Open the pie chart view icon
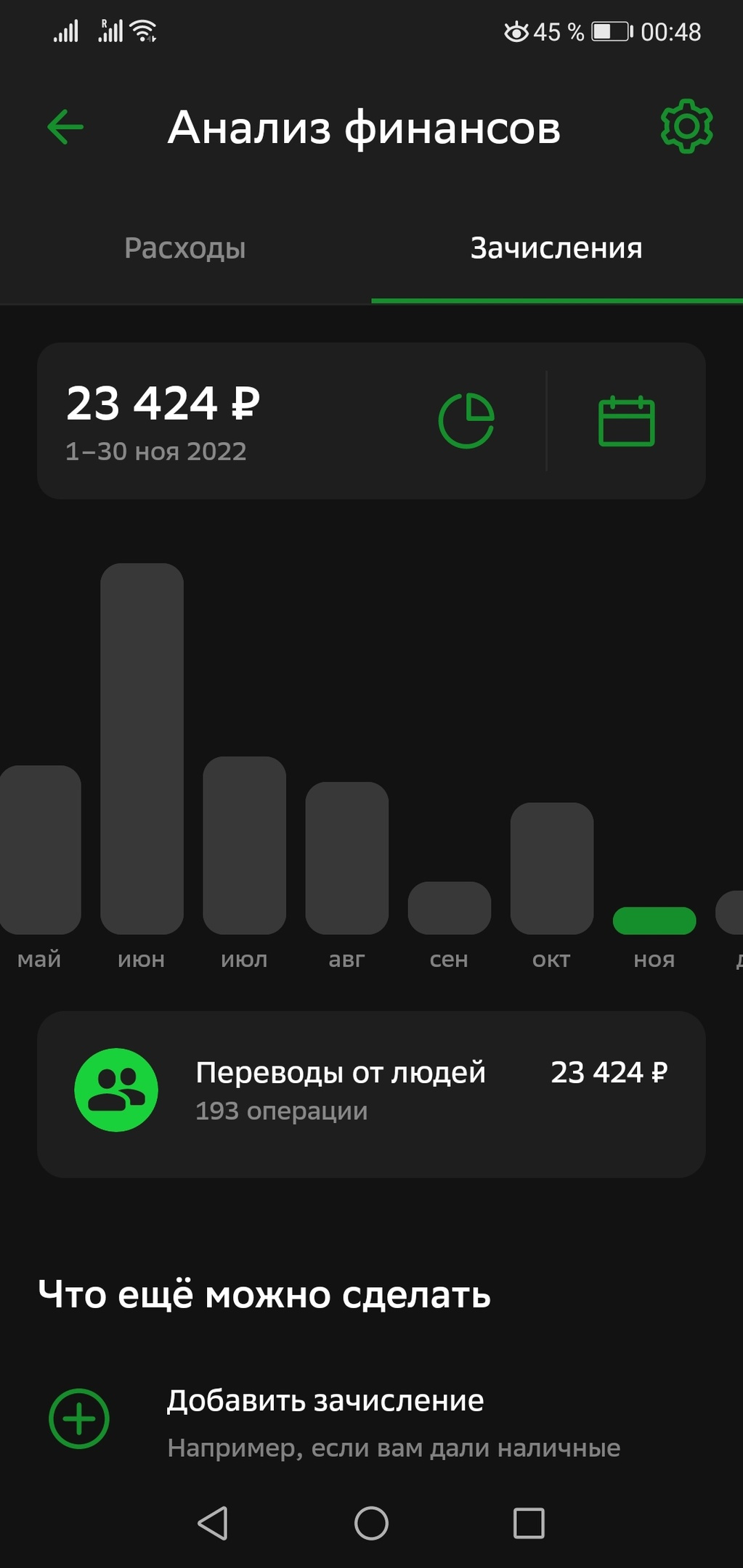The width and height of the screenshot is (743, 1568). (466, 421)
